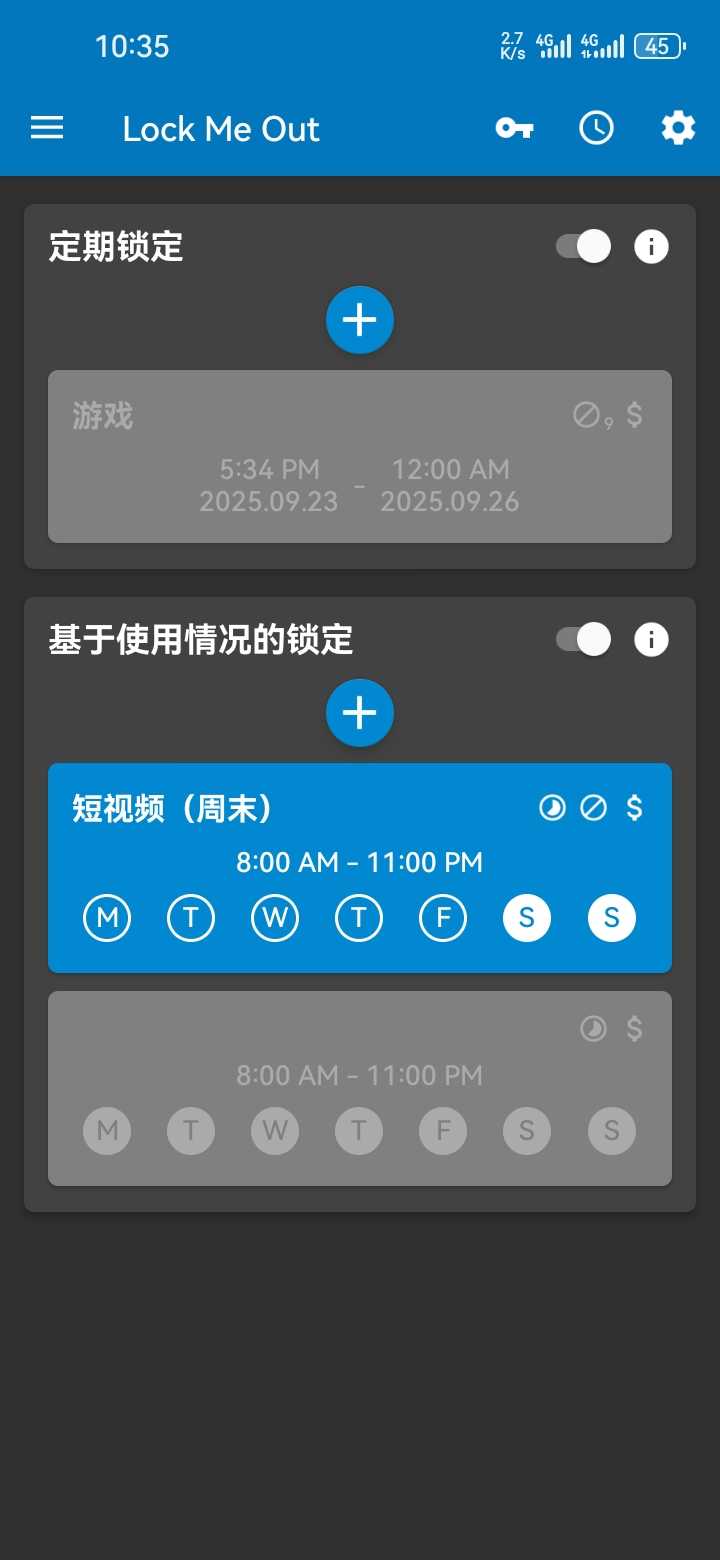Viewport: 720px width, 1560px height.
Task: Open the key icon in app bar
Action: (515, 128)
